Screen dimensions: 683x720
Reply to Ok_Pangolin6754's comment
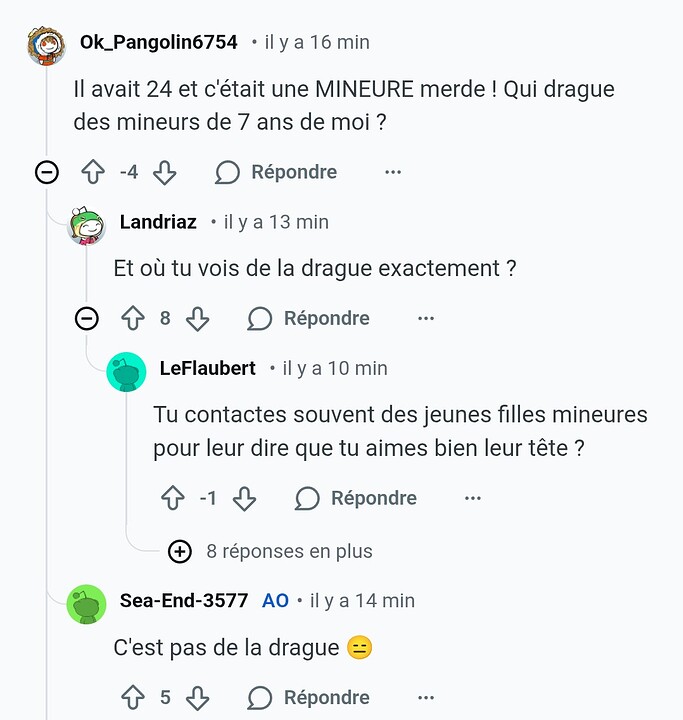[276, 172]
